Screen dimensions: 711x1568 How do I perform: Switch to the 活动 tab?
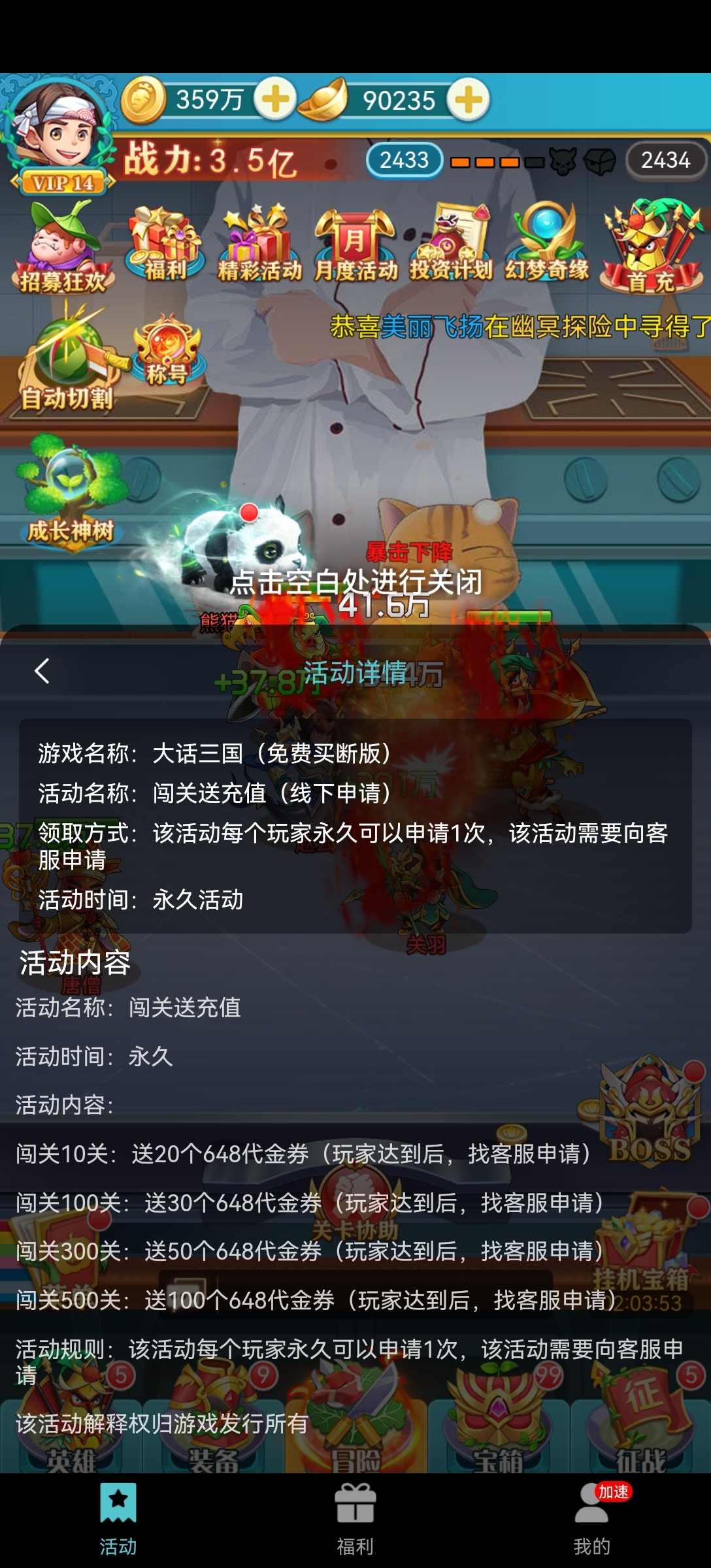[x=118, y=1518]
